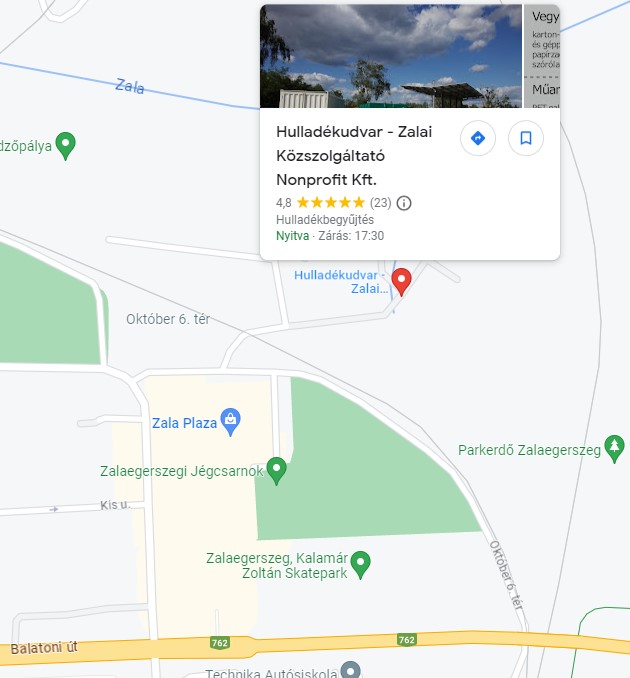The height and width of the screenshot is (678, 630).
Task: Open Zalaegerszegi Jégcsarnok map pin
Action: point(277,468)
